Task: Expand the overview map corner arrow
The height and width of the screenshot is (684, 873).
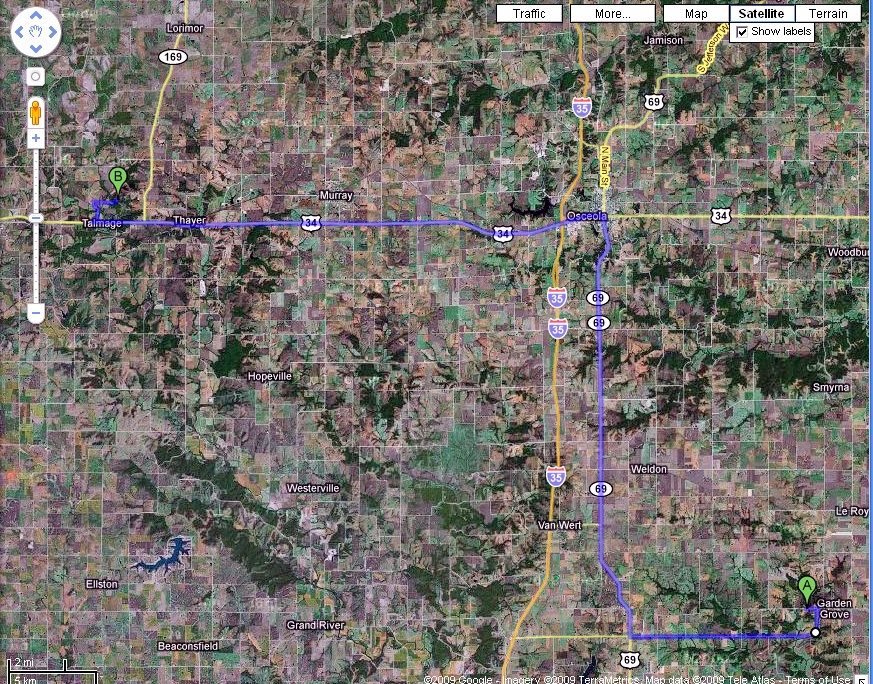Action: [862, 679]
